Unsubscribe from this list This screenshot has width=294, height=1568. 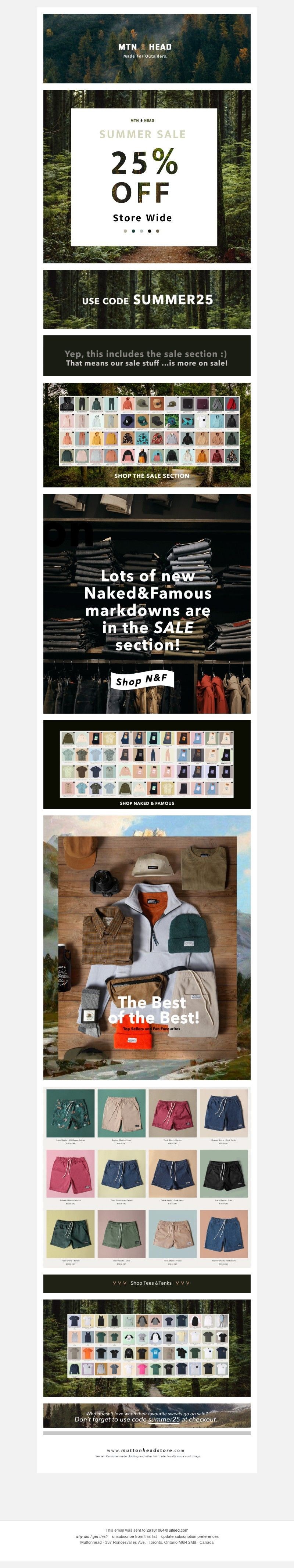coord(134,1536)
